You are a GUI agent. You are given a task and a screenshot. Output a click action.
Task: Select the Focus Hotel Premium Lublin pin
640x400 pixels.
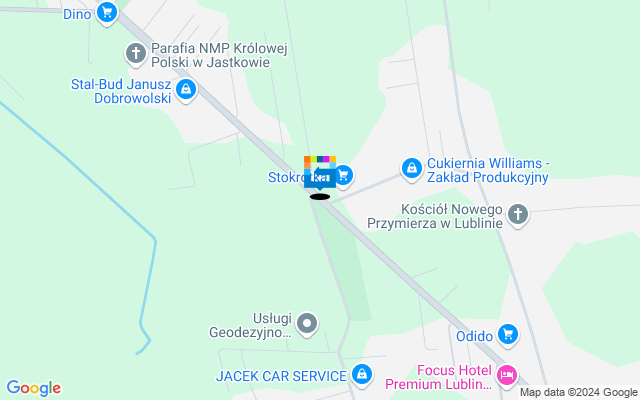click(x=507, y=376)
